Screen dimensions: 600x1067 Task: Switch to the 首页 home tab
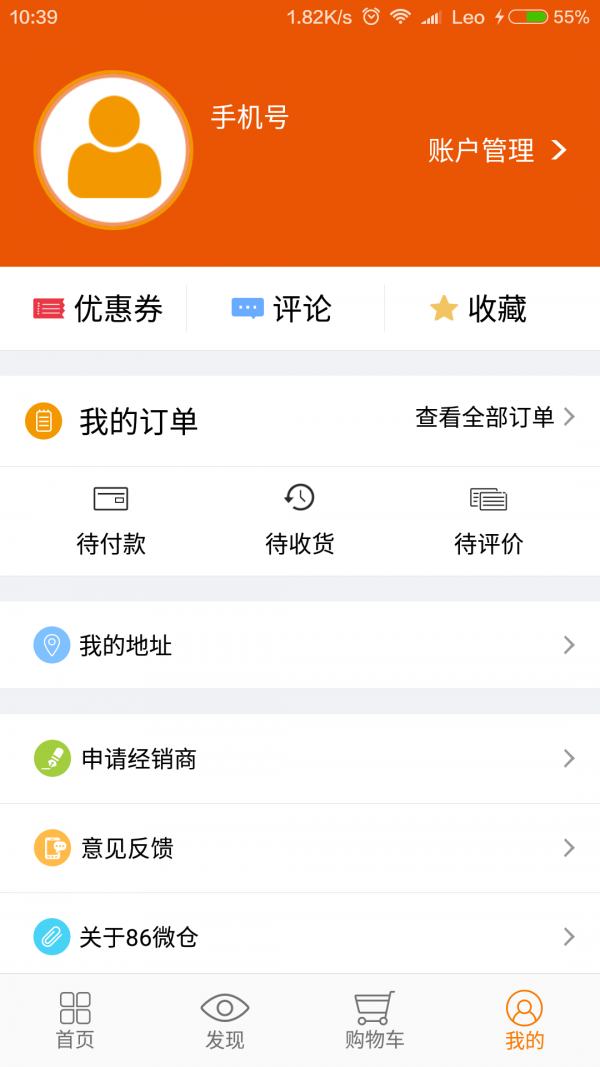pyautogui.click(x=75, y=1020)
